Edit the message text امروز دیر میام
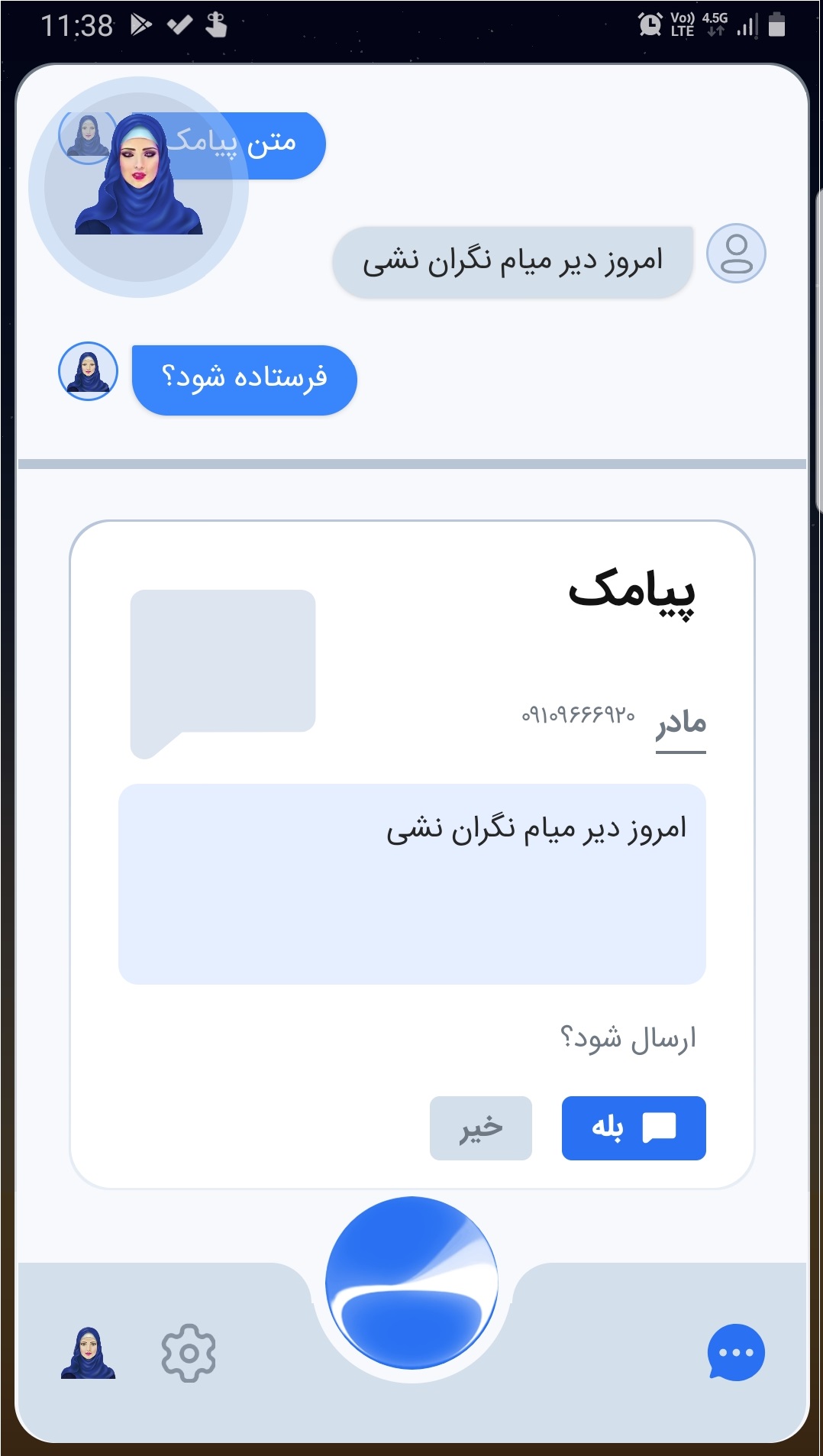The width and height of the screenshot is (823, 1456). pyautogui.click(x=412, y=884)
